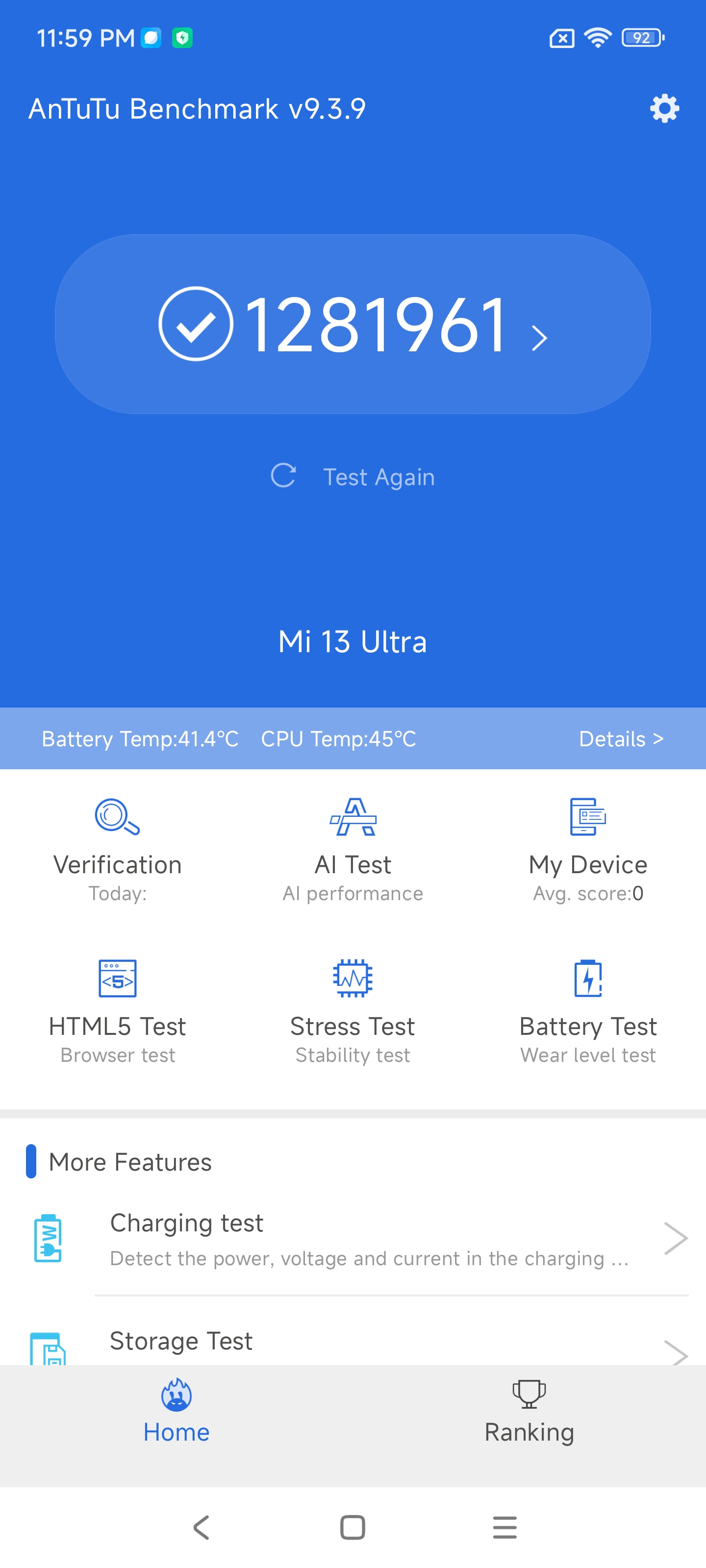706x1568 pixels.
Task: Open the Stress Test
Action: click(353, 1010)
